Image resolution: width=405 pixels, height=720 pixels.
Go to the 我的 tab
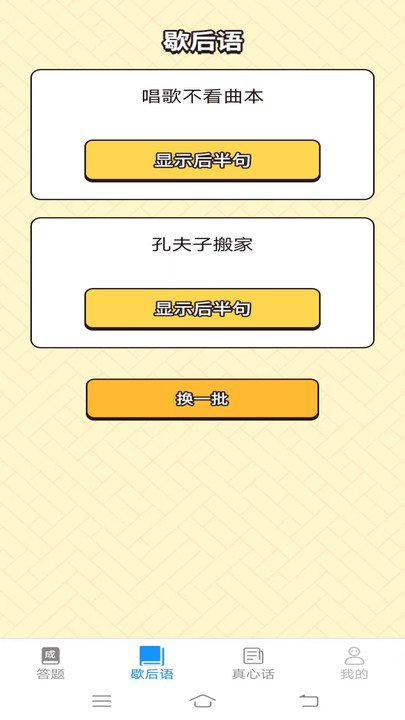click(x=354, y=663)
